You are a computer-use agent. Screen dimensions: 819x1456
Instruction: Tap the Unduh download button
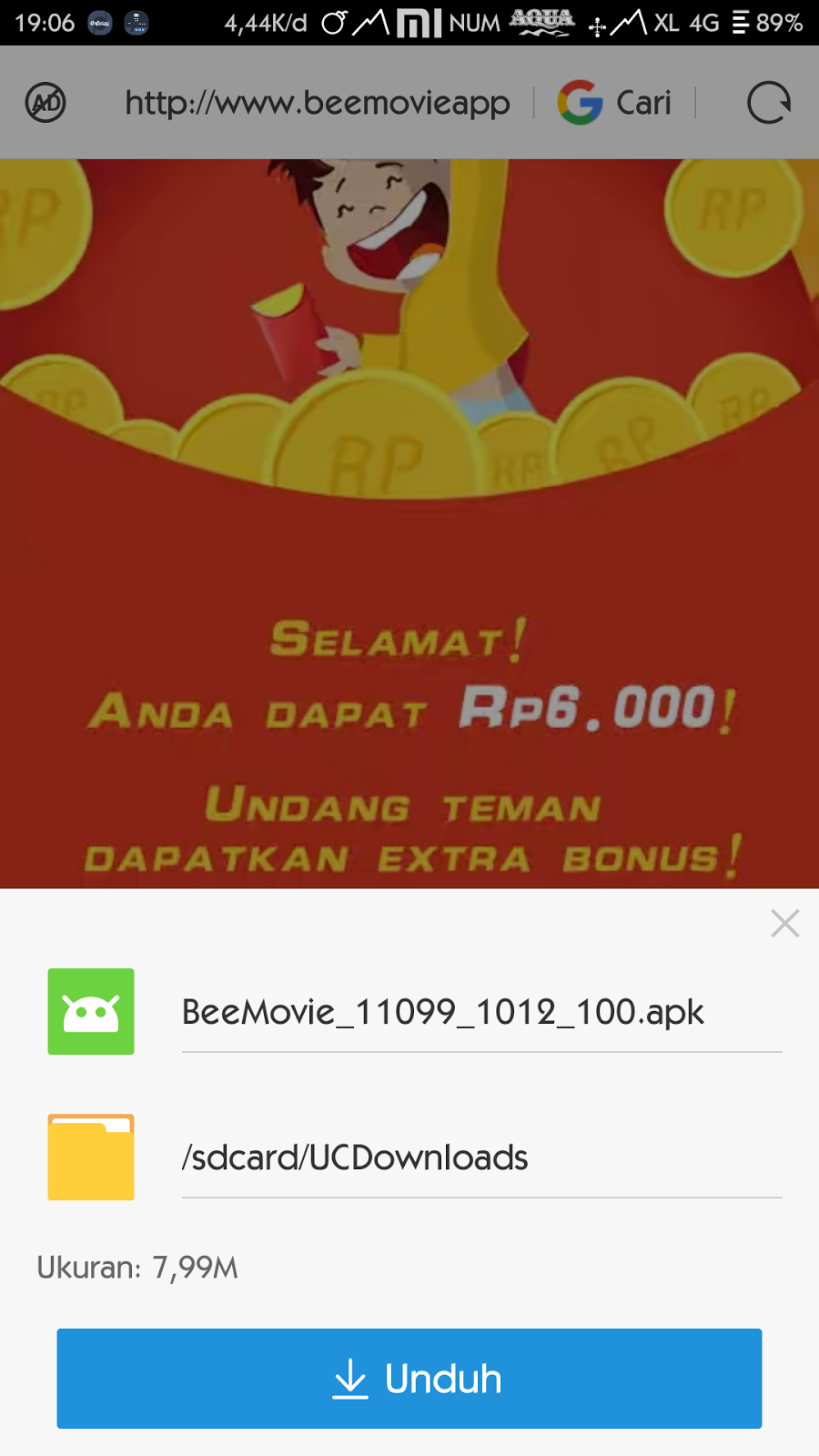coord(409,1378)
